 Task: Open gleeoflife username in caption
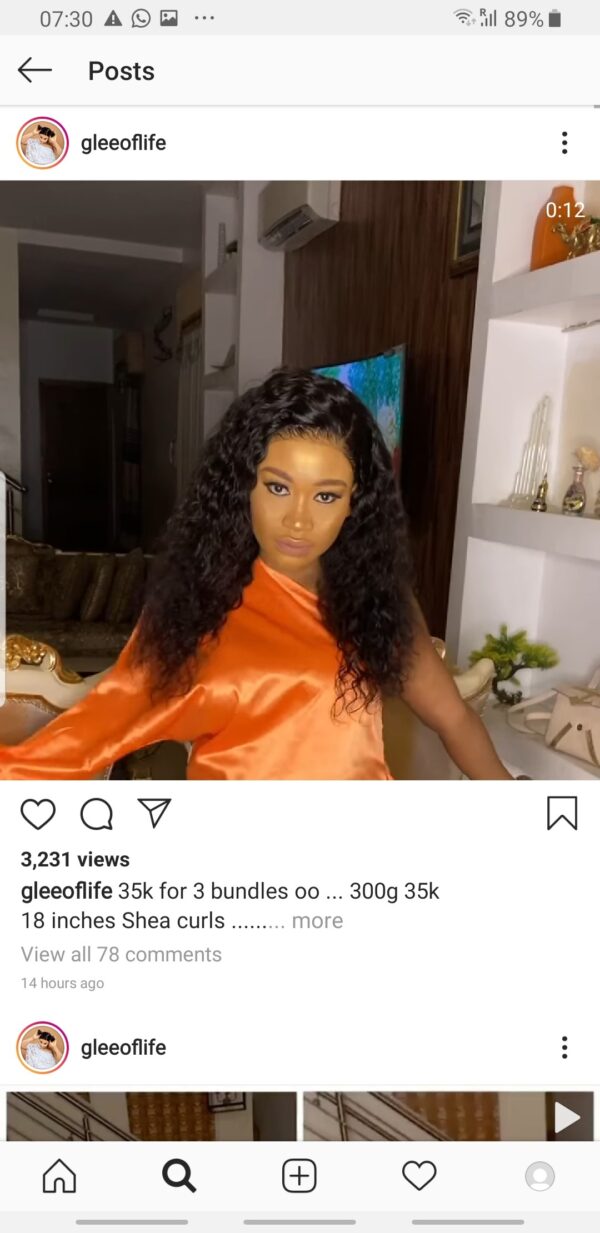66,891
